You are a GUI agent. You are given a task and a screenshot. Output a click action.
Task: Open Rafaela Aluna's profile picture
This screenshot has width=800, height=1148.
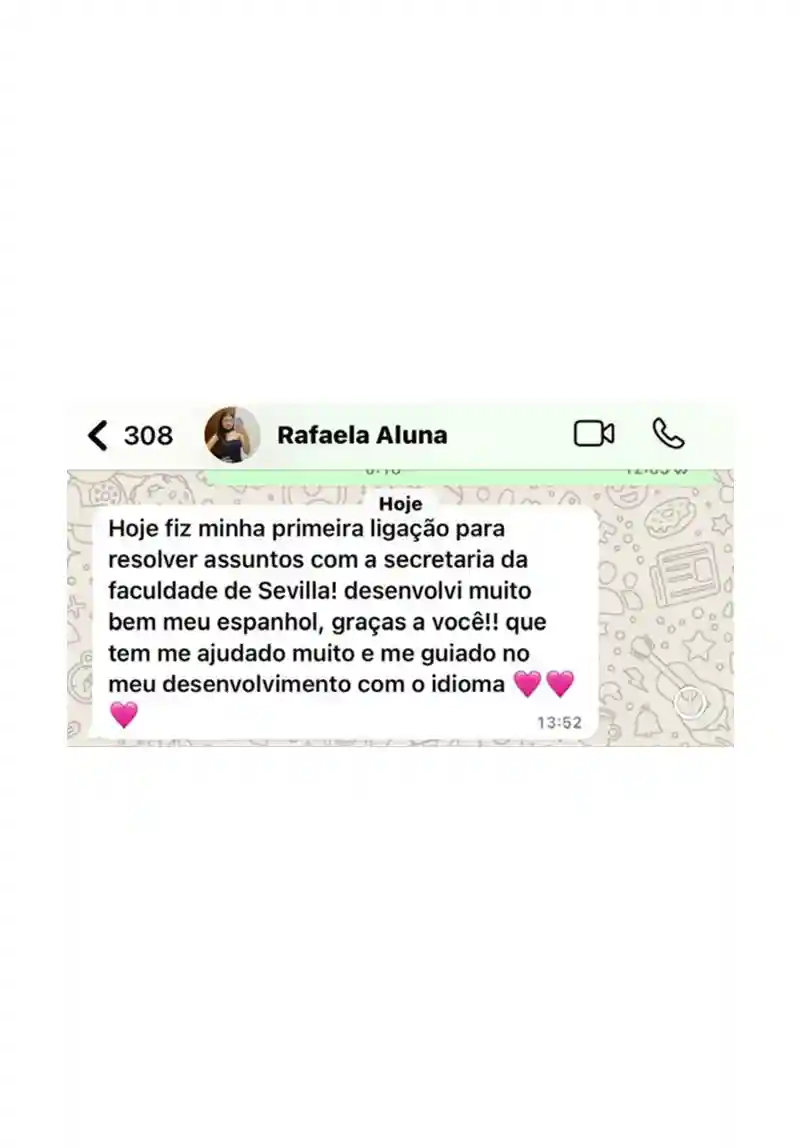(228, 434)
